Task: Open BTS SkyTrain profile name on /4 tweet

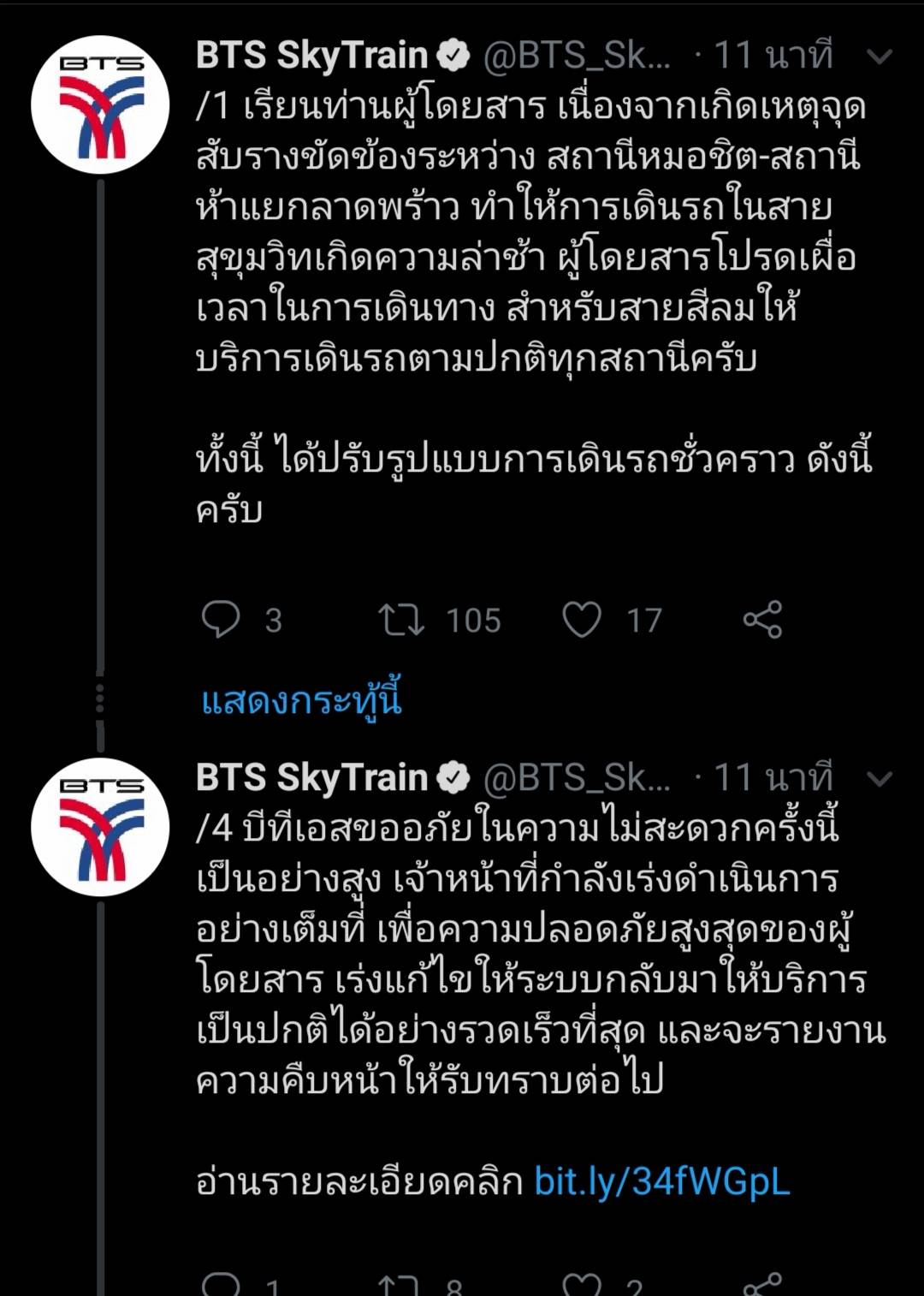Action: pyautogui.click(x=312, y=778)
